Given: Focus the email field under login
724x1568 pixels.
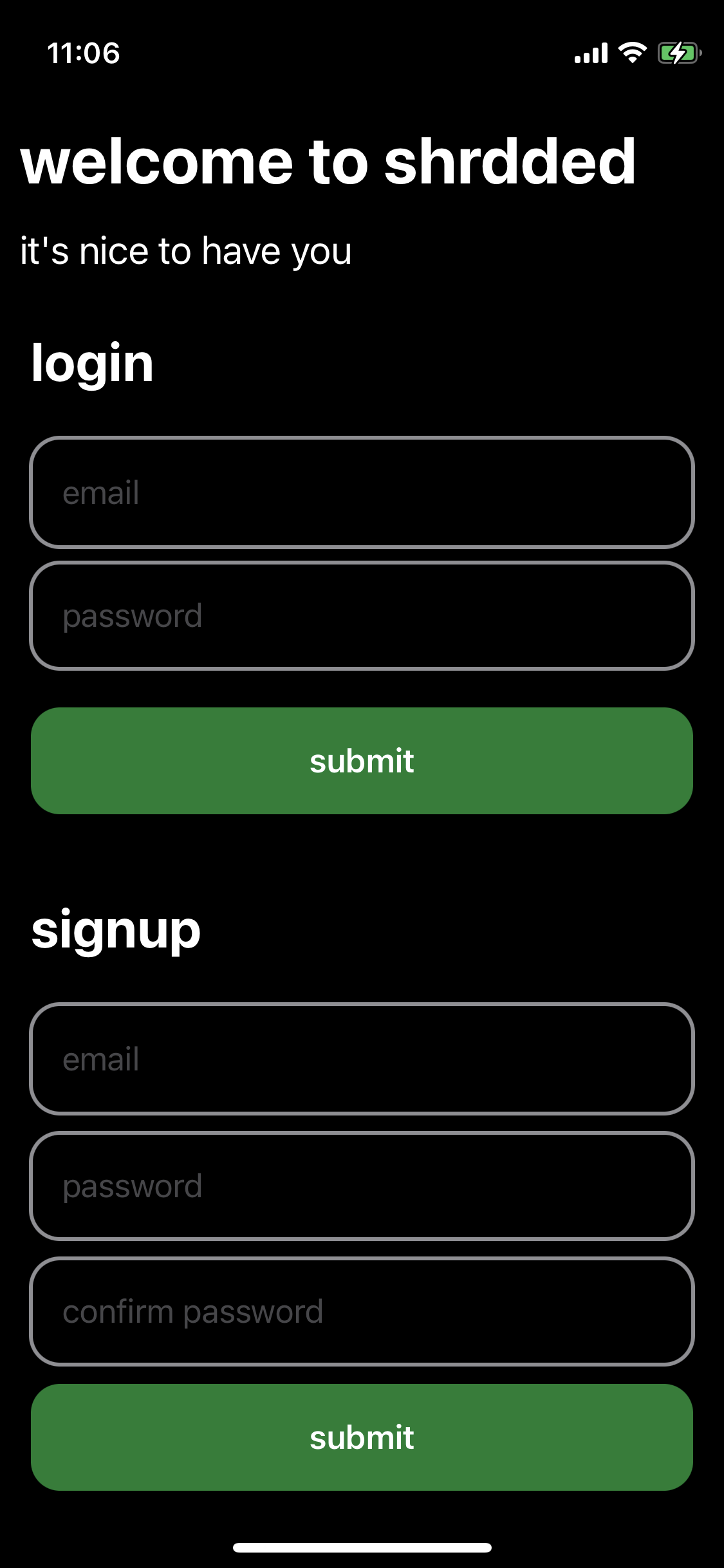Looking at the screenshot, I should click(x=362, y=492).
